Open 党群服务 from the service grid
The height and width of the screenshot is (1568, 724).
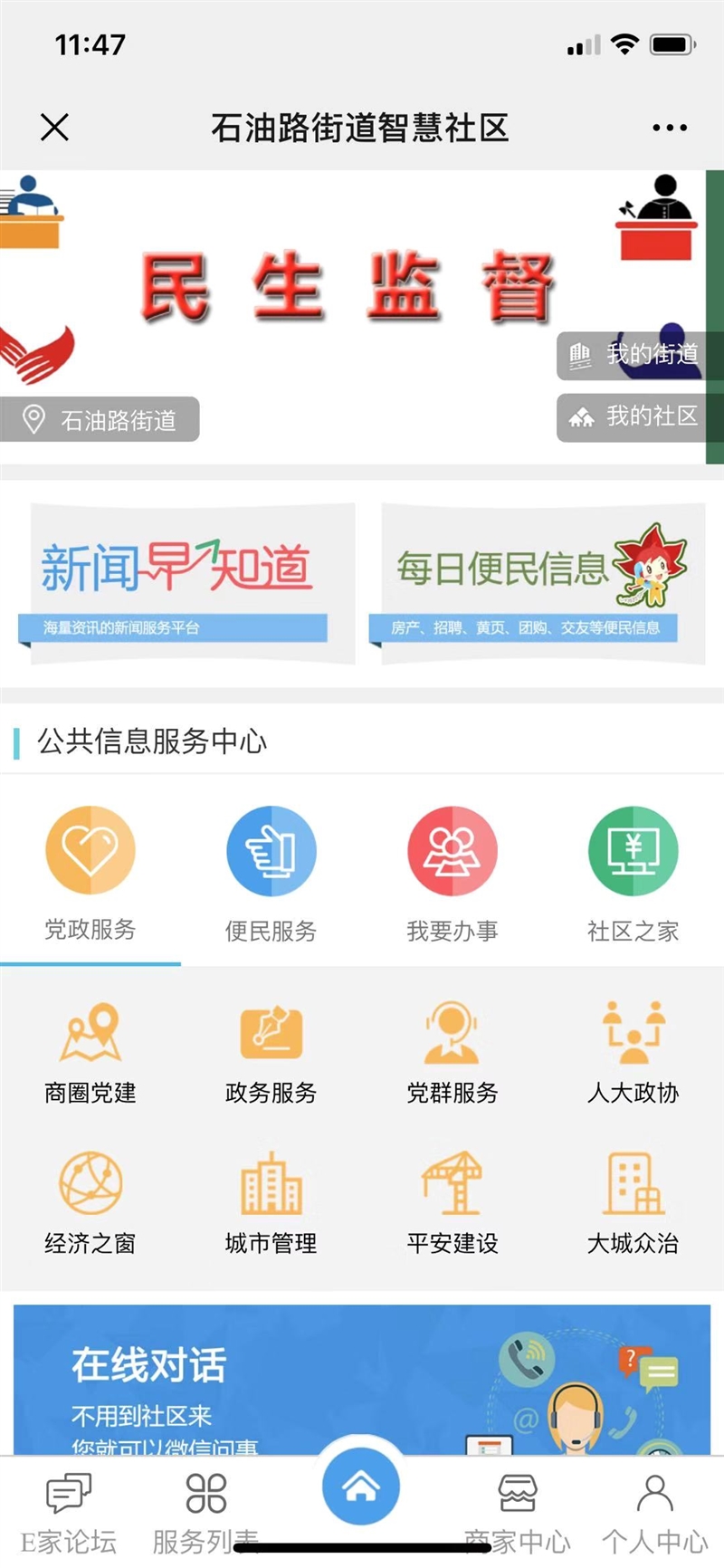[x=452, y=1050]
